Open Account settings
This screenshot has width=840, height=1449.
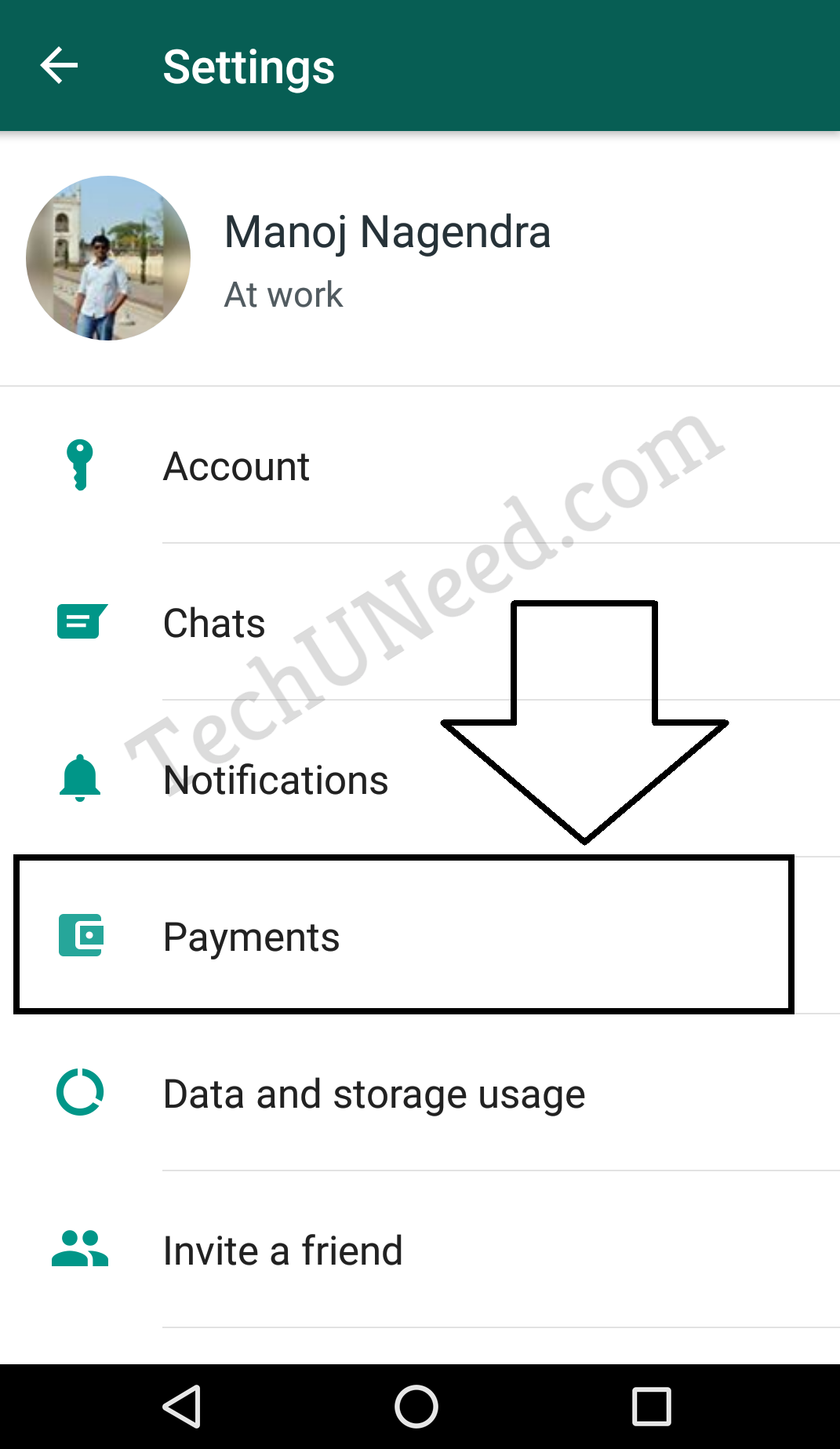(x=420, y=465)
